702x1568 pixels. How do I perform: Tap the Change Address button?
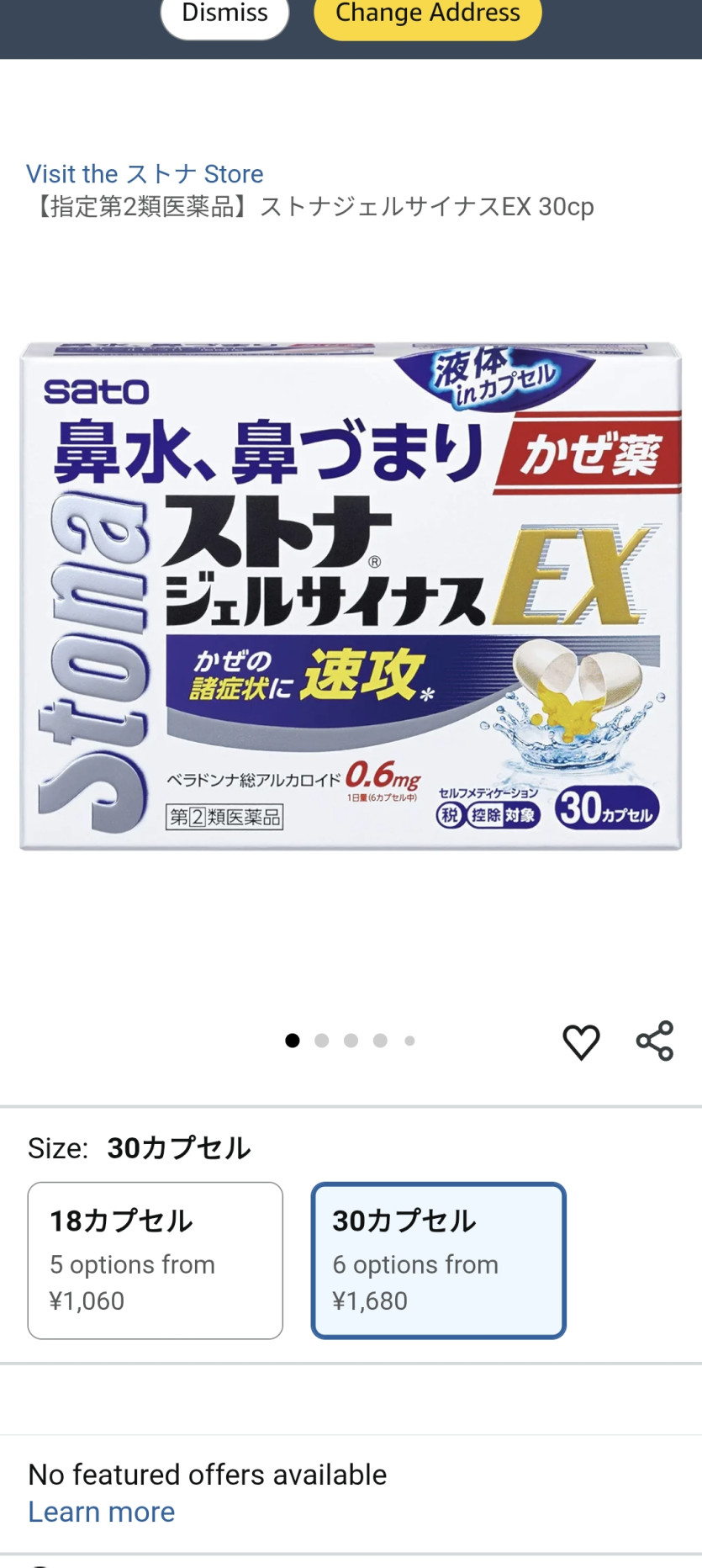pos(427,15)
